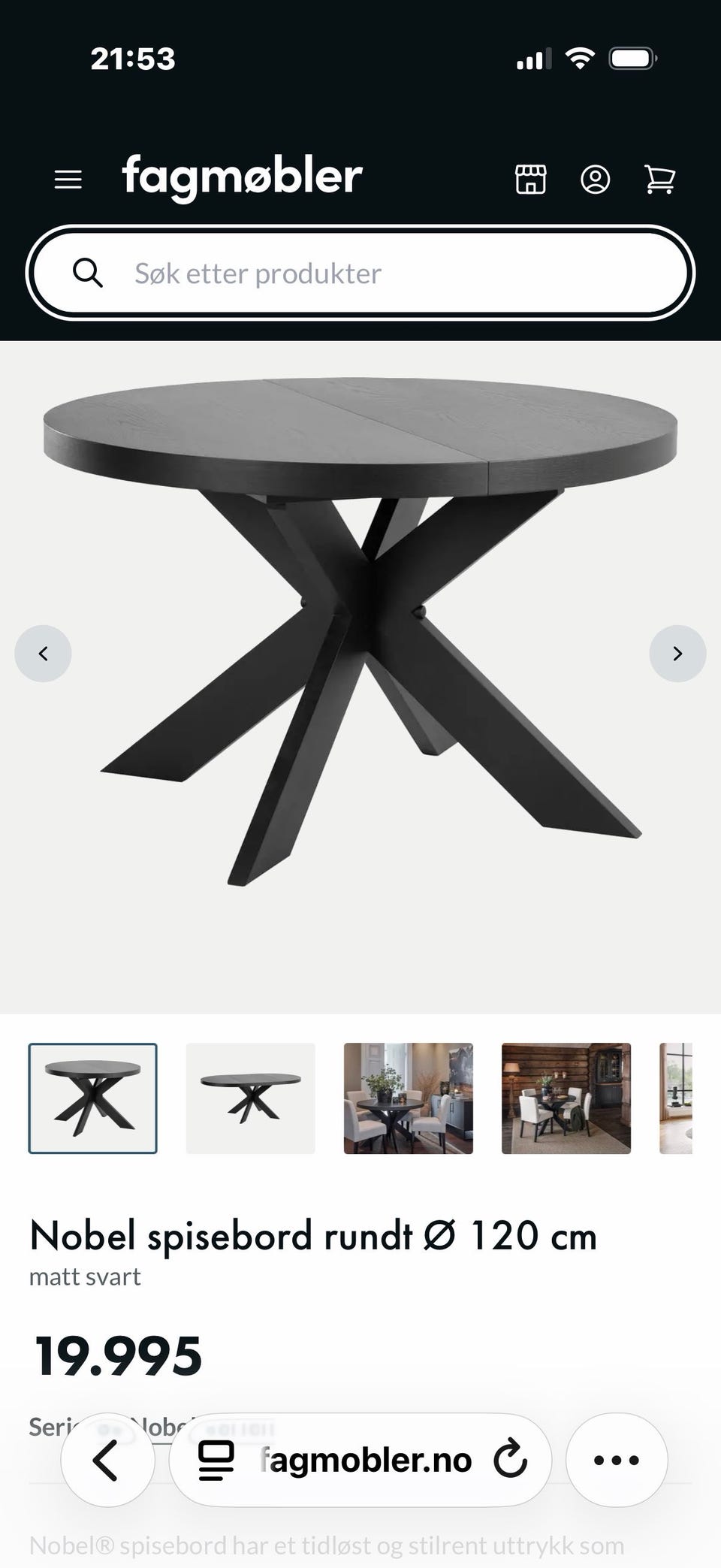Select the log cabin room thumbnail

566,1098
